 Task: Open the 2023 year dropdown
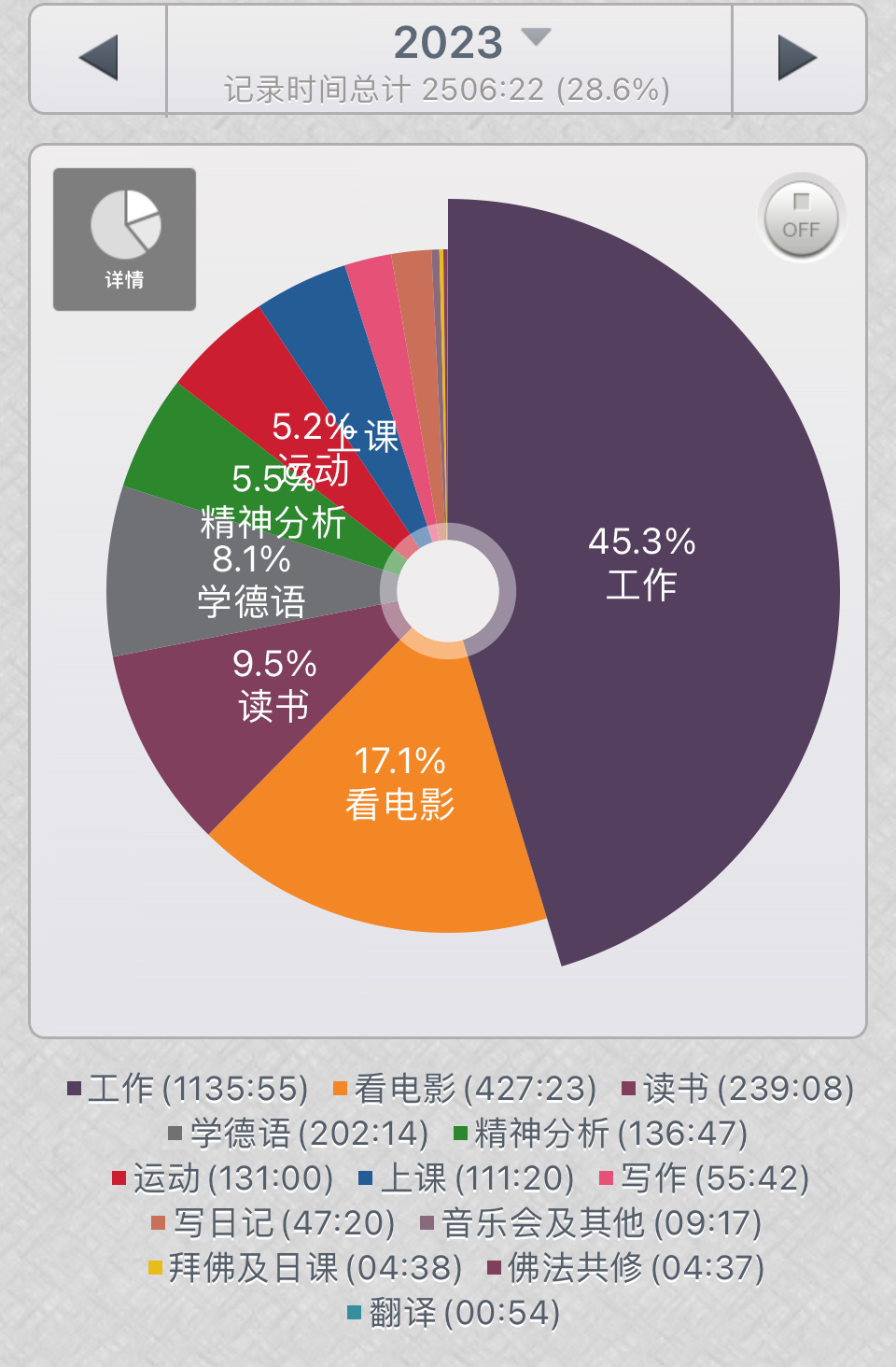pos(471,42)
